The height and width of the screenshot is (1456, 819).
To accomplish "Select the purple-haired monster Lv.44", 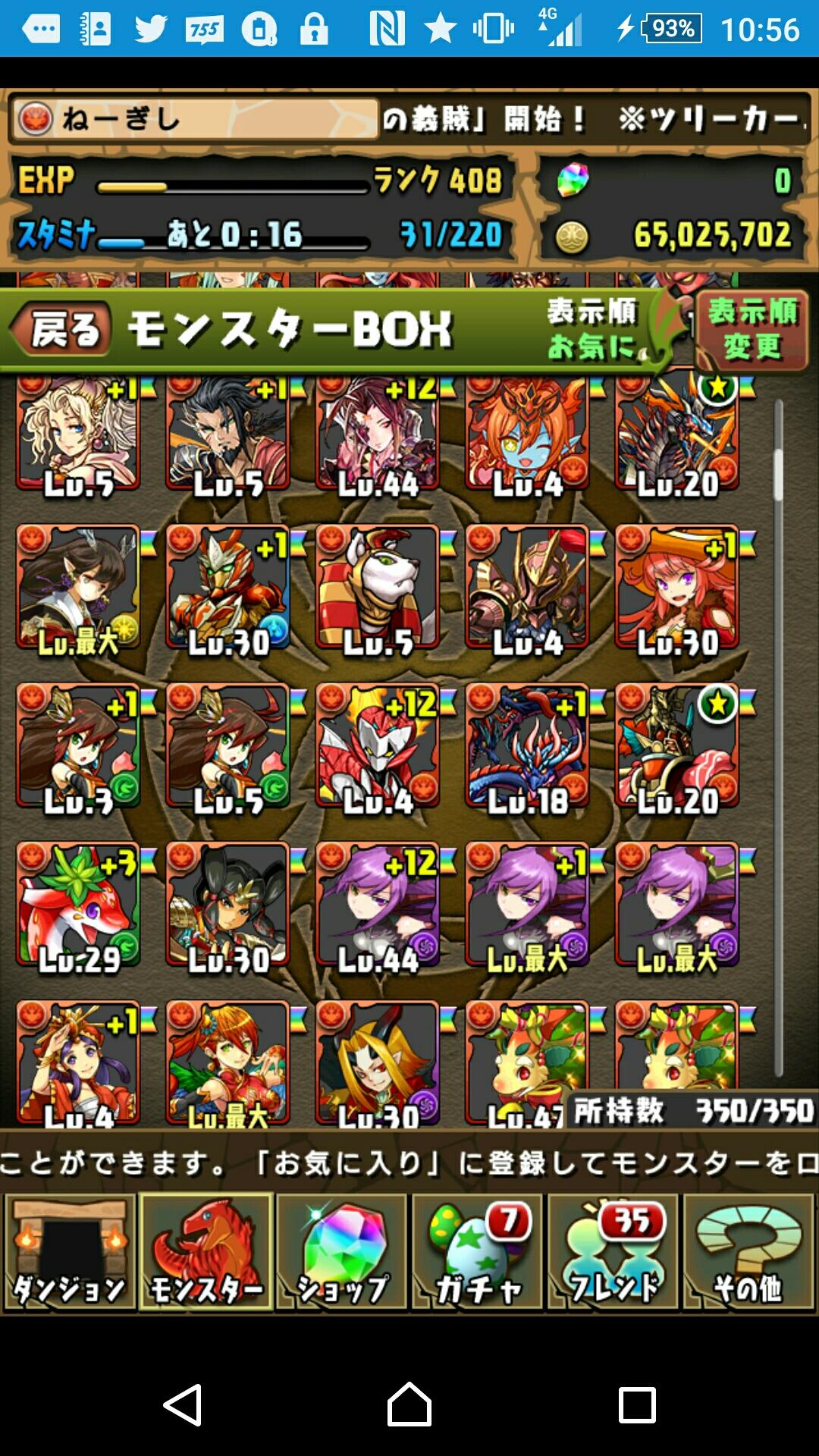I will pos(378,904).
